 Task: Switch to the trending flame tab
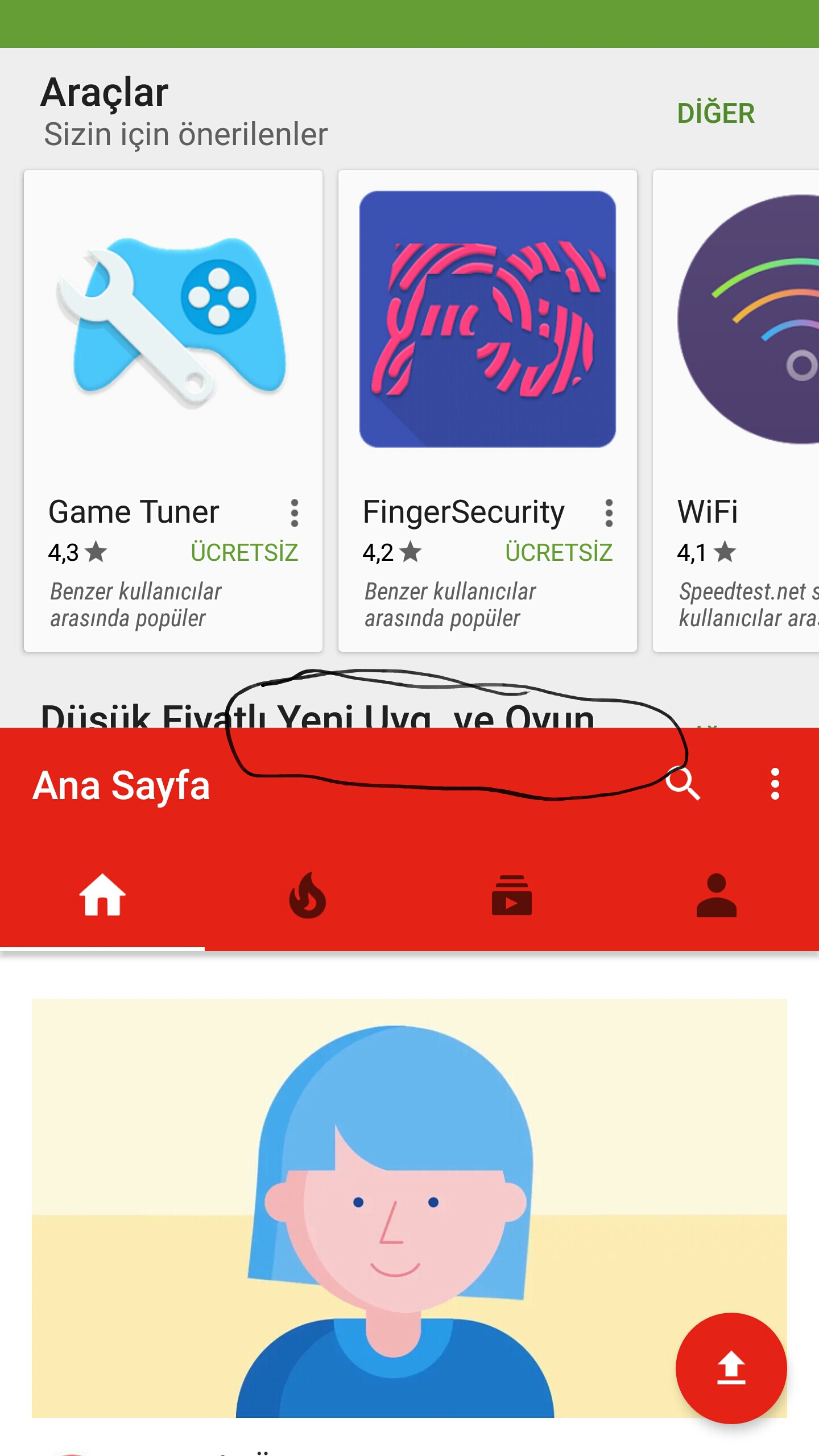[x=307, y=896]
